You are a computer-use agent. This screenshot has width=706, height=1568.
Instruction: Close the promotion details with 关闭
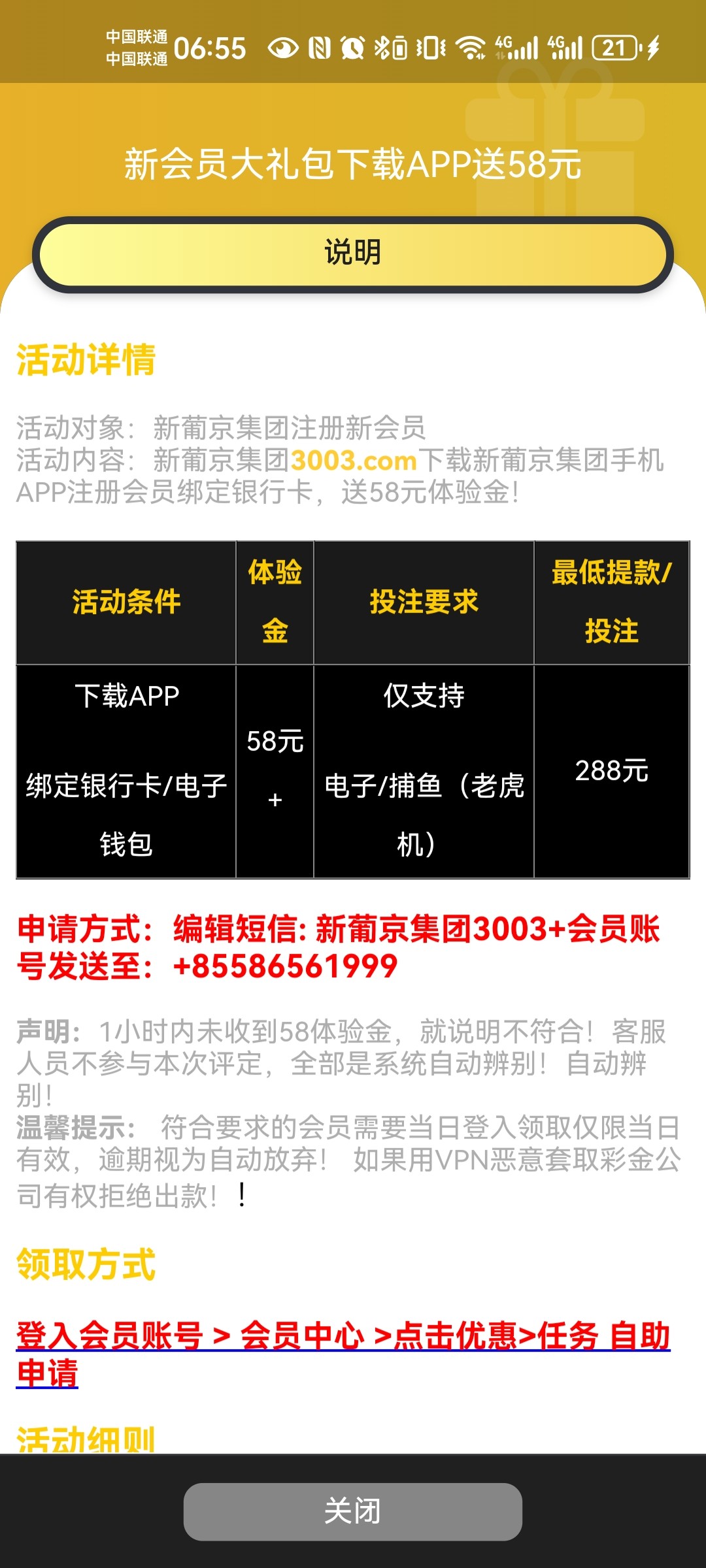click(x=353, y=1511)
